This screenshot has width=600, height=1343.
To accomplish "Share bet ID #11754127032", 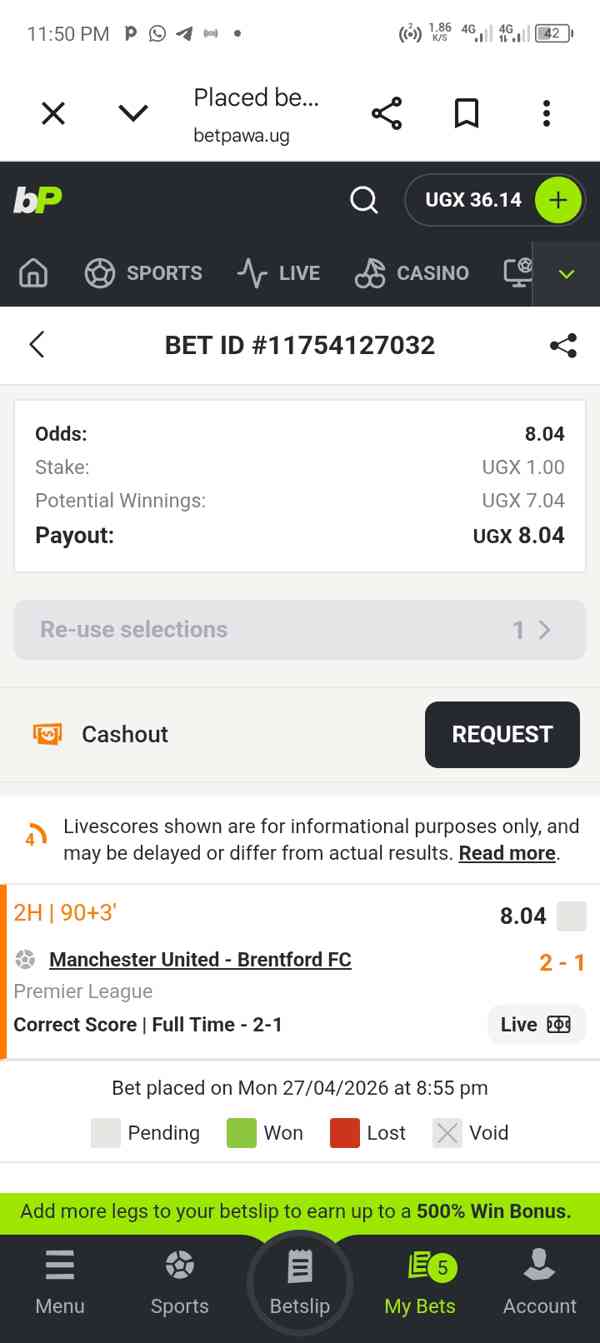I will point(563,346).
